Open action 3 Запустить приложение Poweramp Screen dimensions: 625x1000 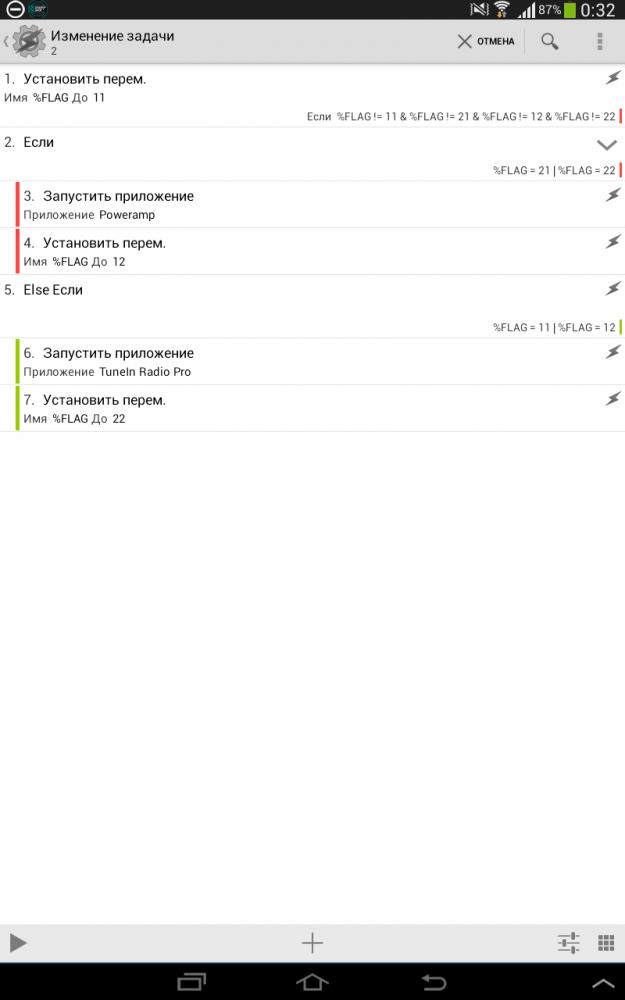pyautogui.click(x=300, y=205)
